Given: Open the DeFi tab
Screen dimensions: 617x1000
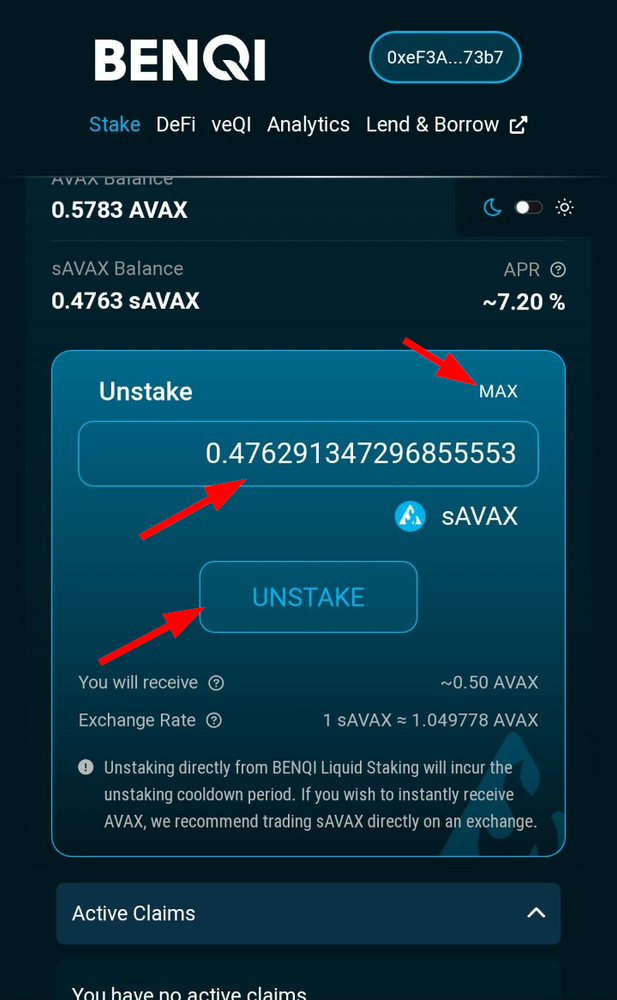Looking at the screenshot, I should click(x=175, y=124).
